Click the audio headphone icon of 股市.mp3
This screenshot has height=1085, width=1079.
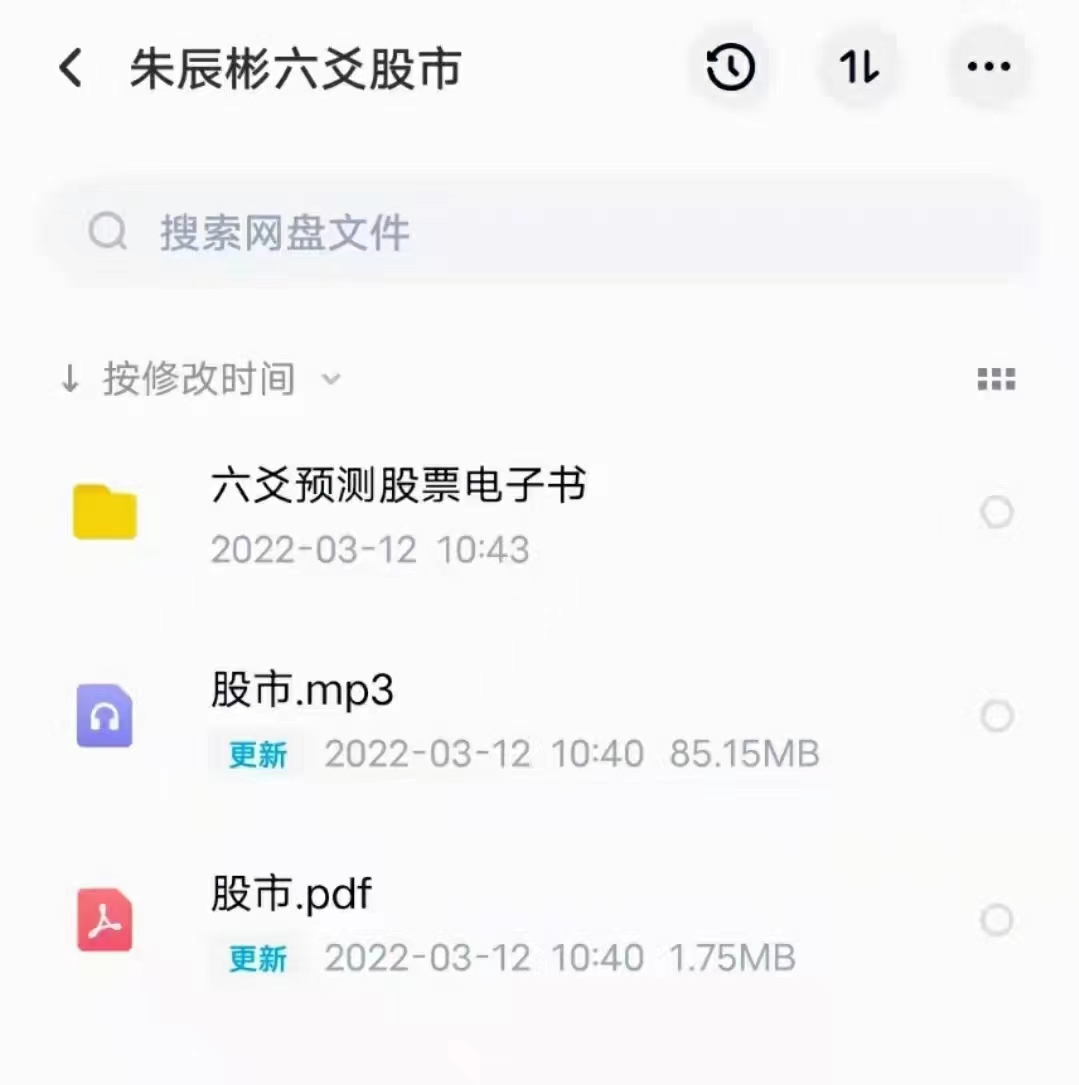[105, 716]
